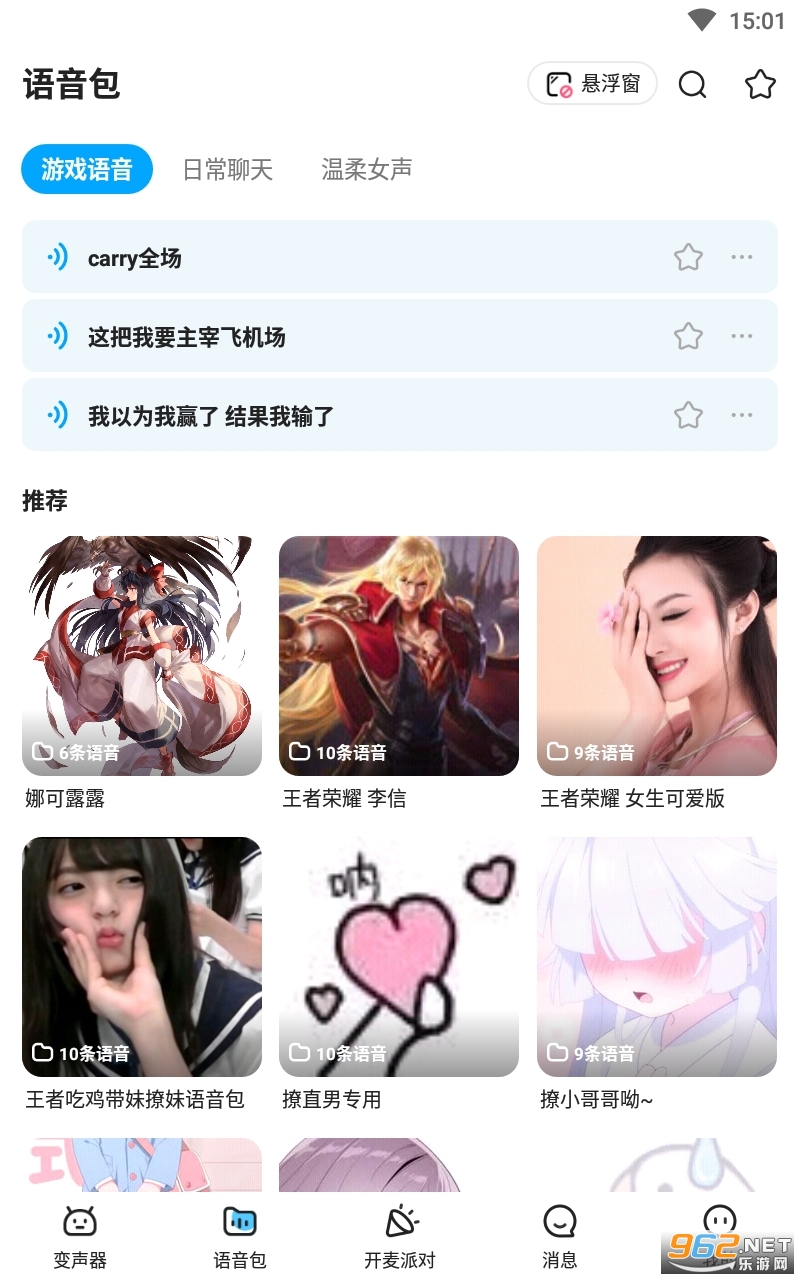
Task: Play 我以为我赢了 结果我输了 clip
Action: 58,415
